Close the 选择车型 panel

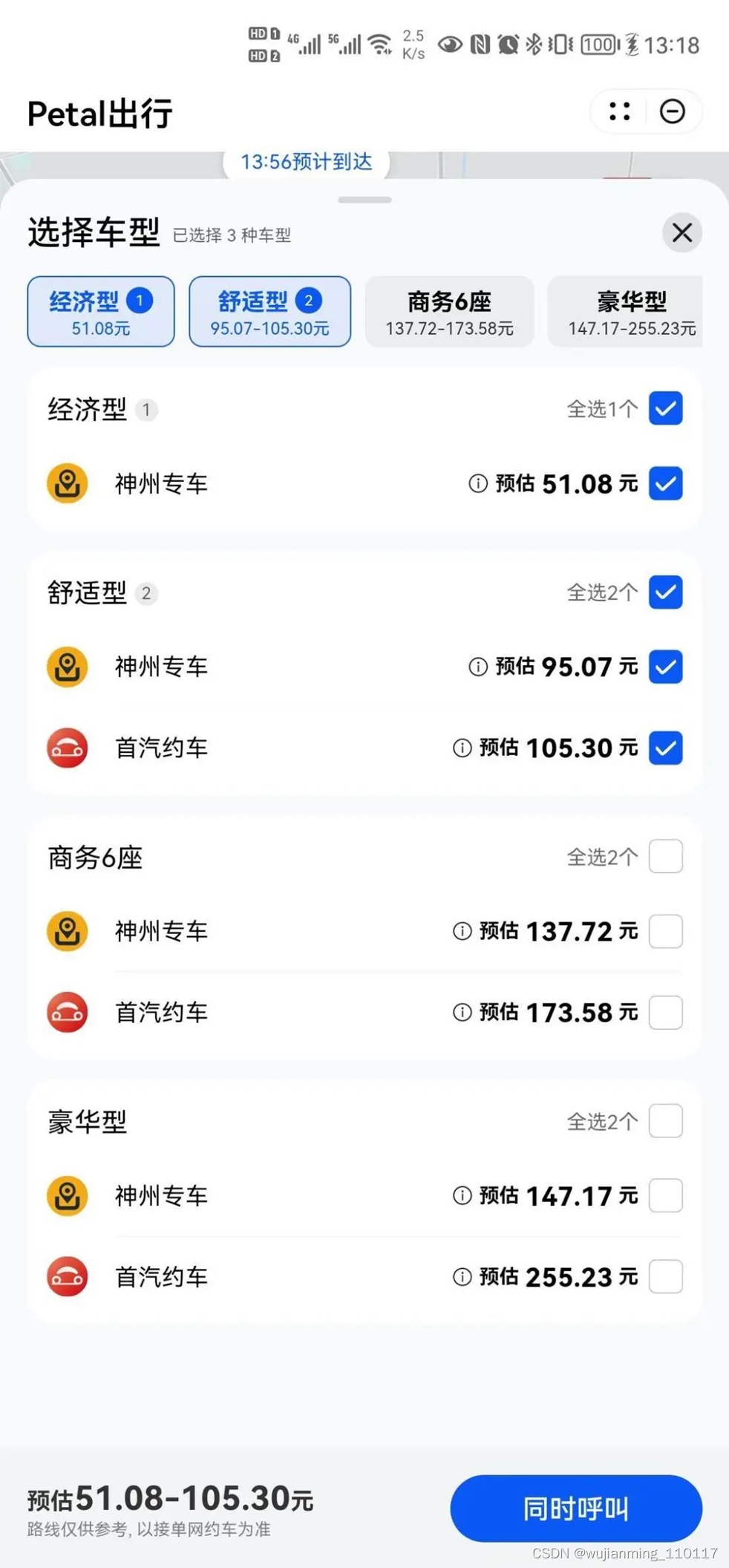(681, 233)
